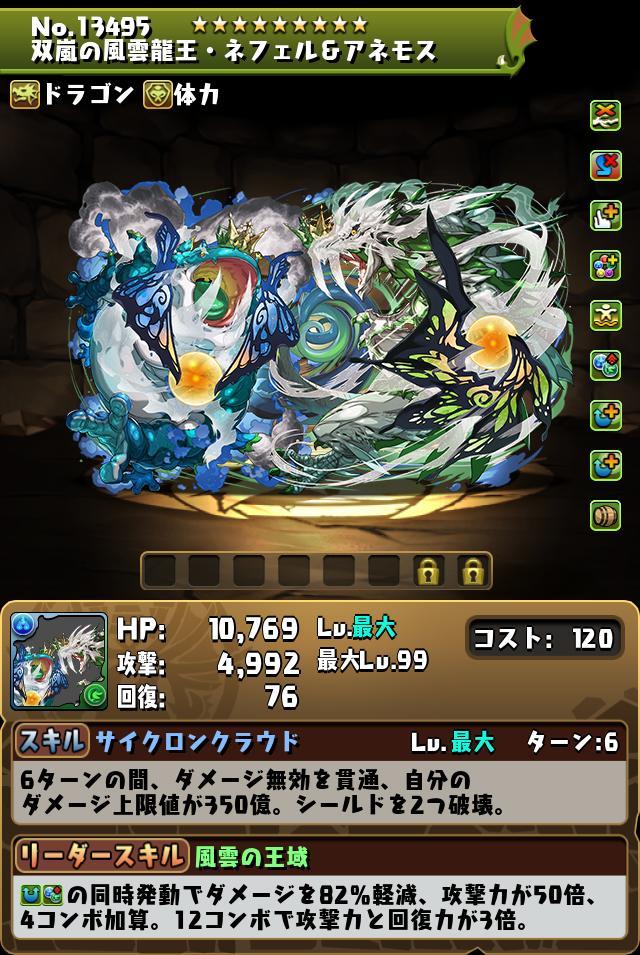
Task: Tap the cloud resistance awakening icon
Action: (x=605, y=116)
